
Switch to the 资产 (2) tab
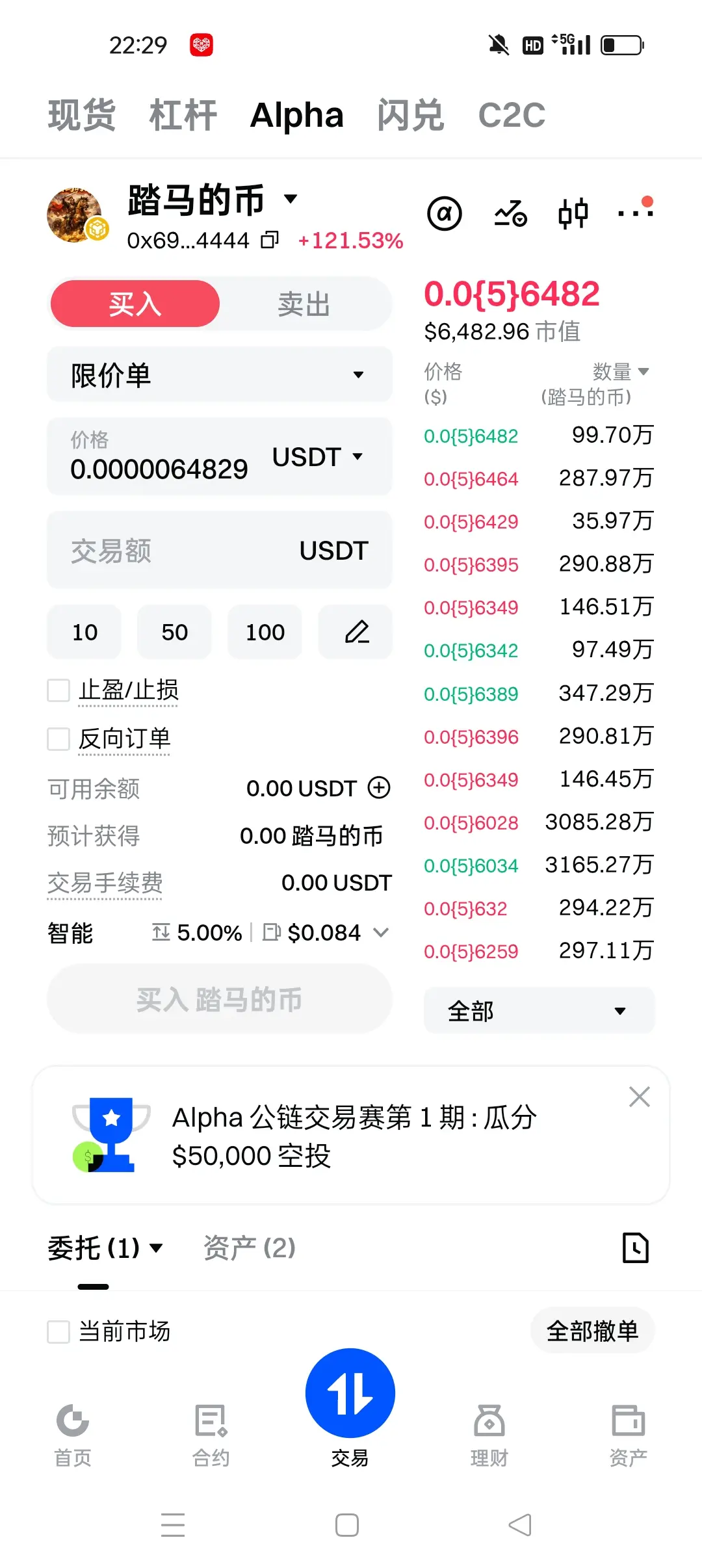pyautogui.click(x=250, y=1248)
